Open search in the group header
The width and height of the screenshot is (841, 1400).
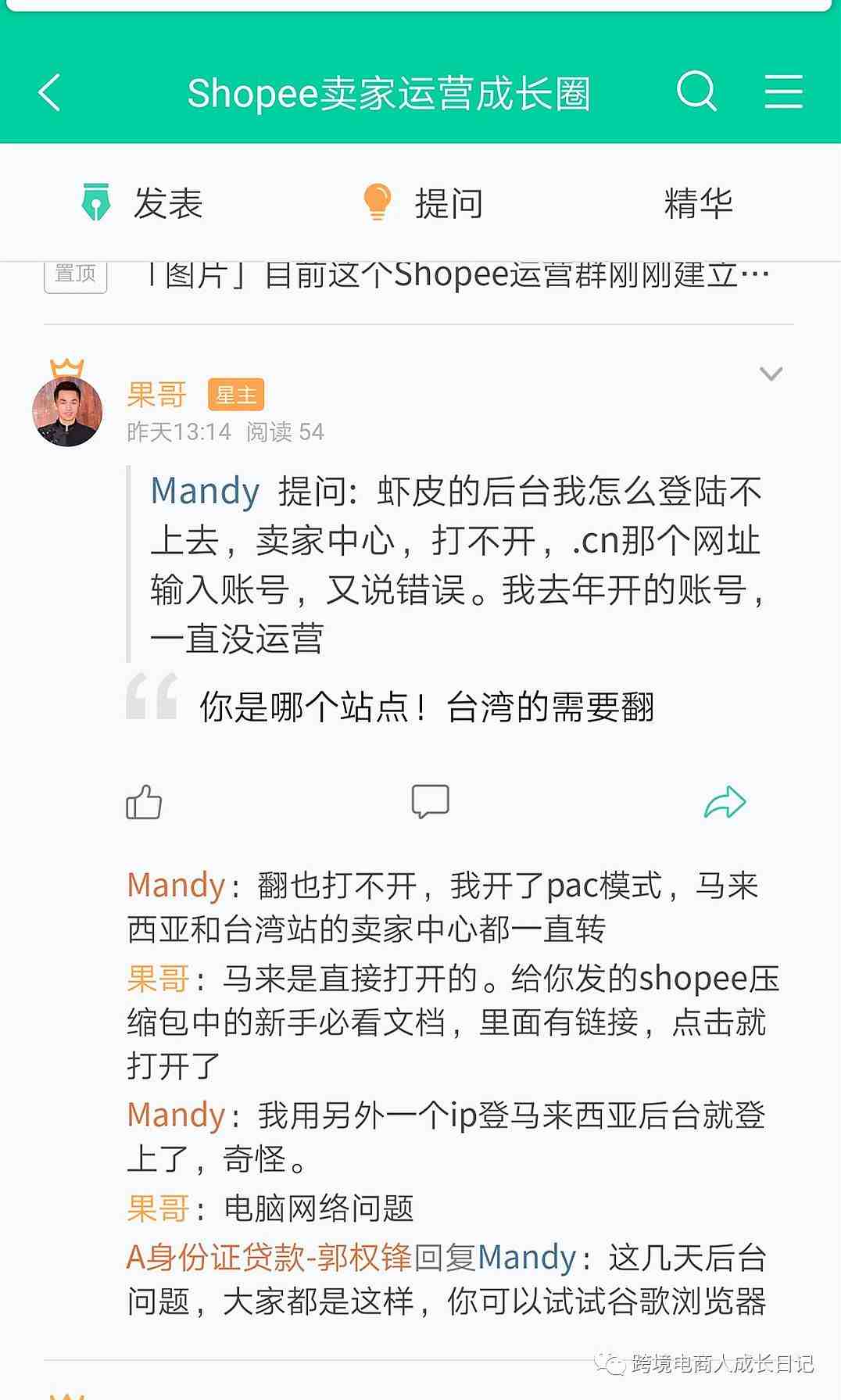pos(696,91)
